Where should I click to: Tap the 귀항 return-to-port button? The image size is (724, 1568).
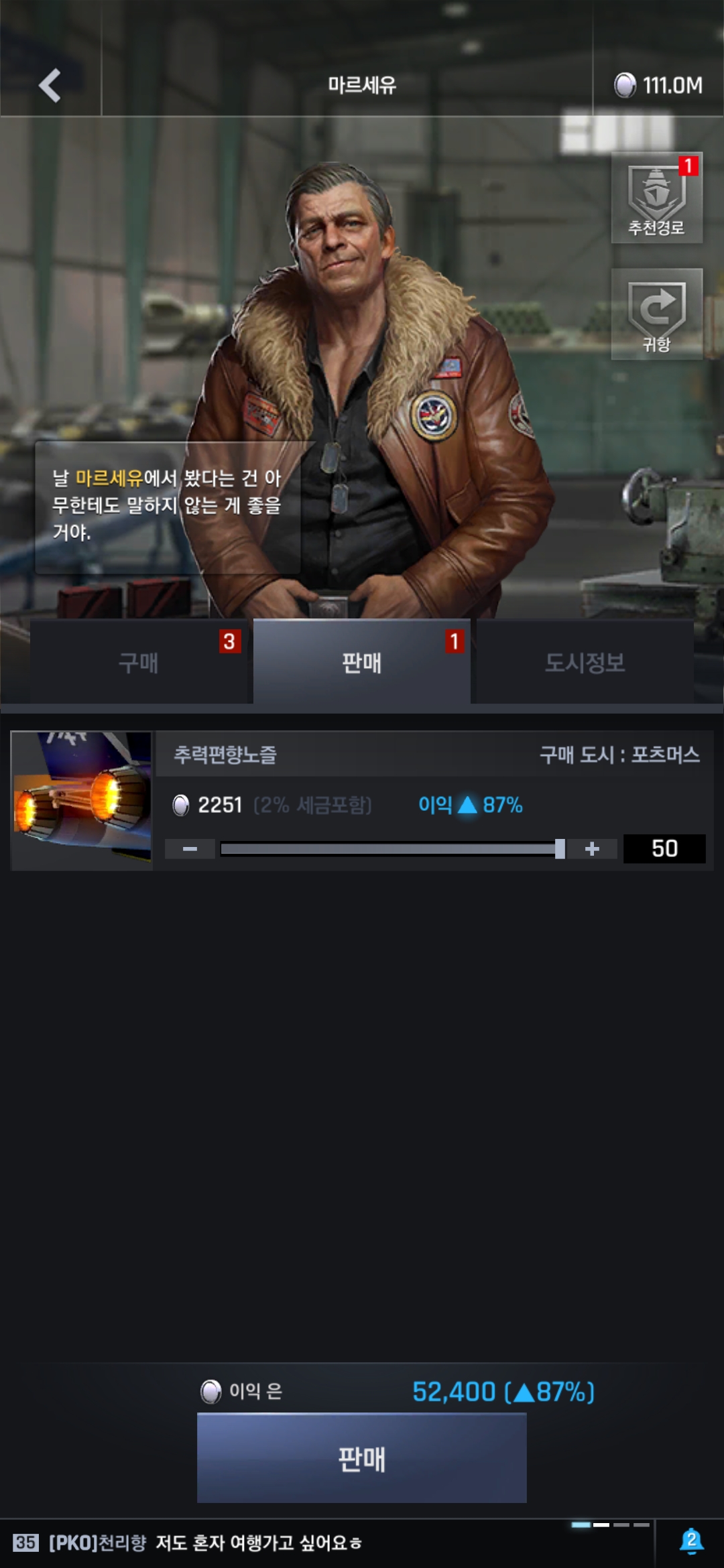(656, 314)
